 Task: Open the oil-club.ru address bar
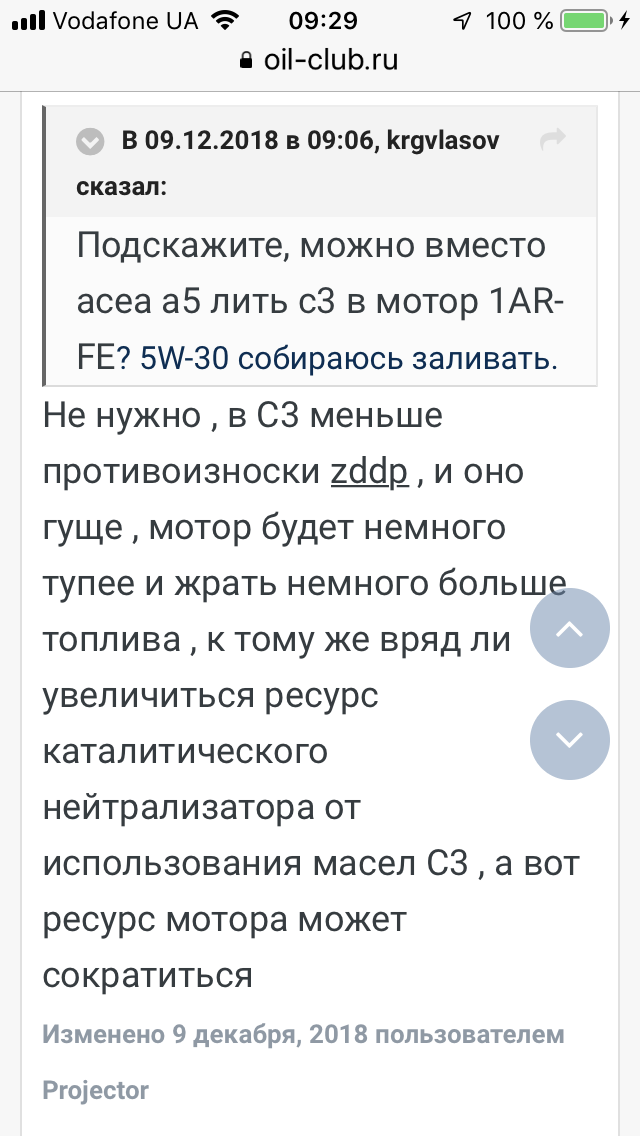pos(320,60)
